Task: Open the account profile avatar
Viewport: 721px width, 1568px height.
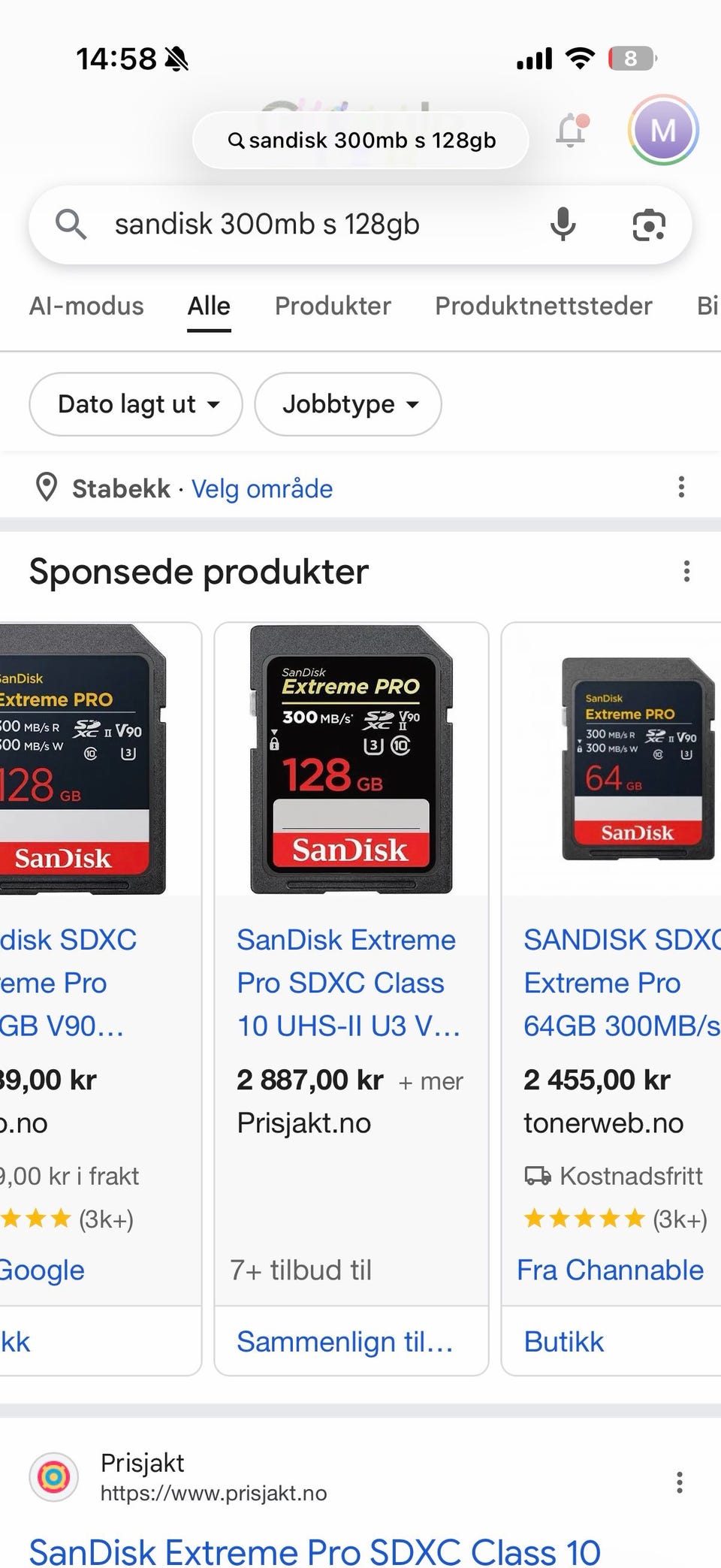Action: 663,130
